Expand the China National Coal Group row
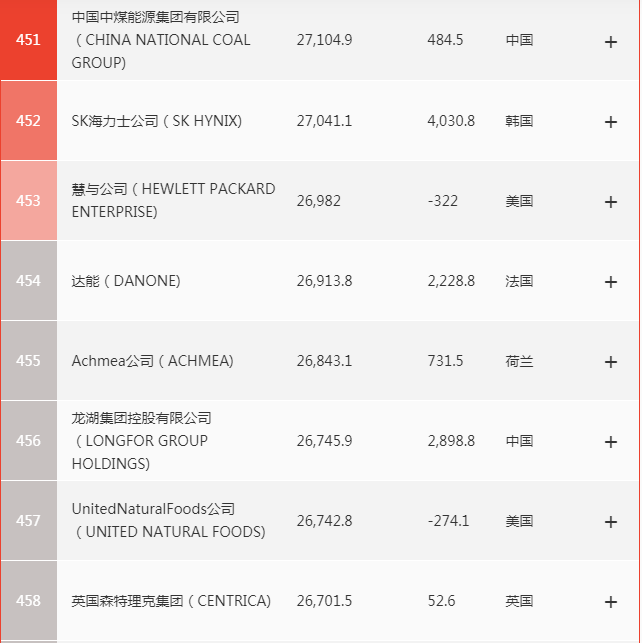Viewport: 642px width, 643px height. (x=611, y=42)
